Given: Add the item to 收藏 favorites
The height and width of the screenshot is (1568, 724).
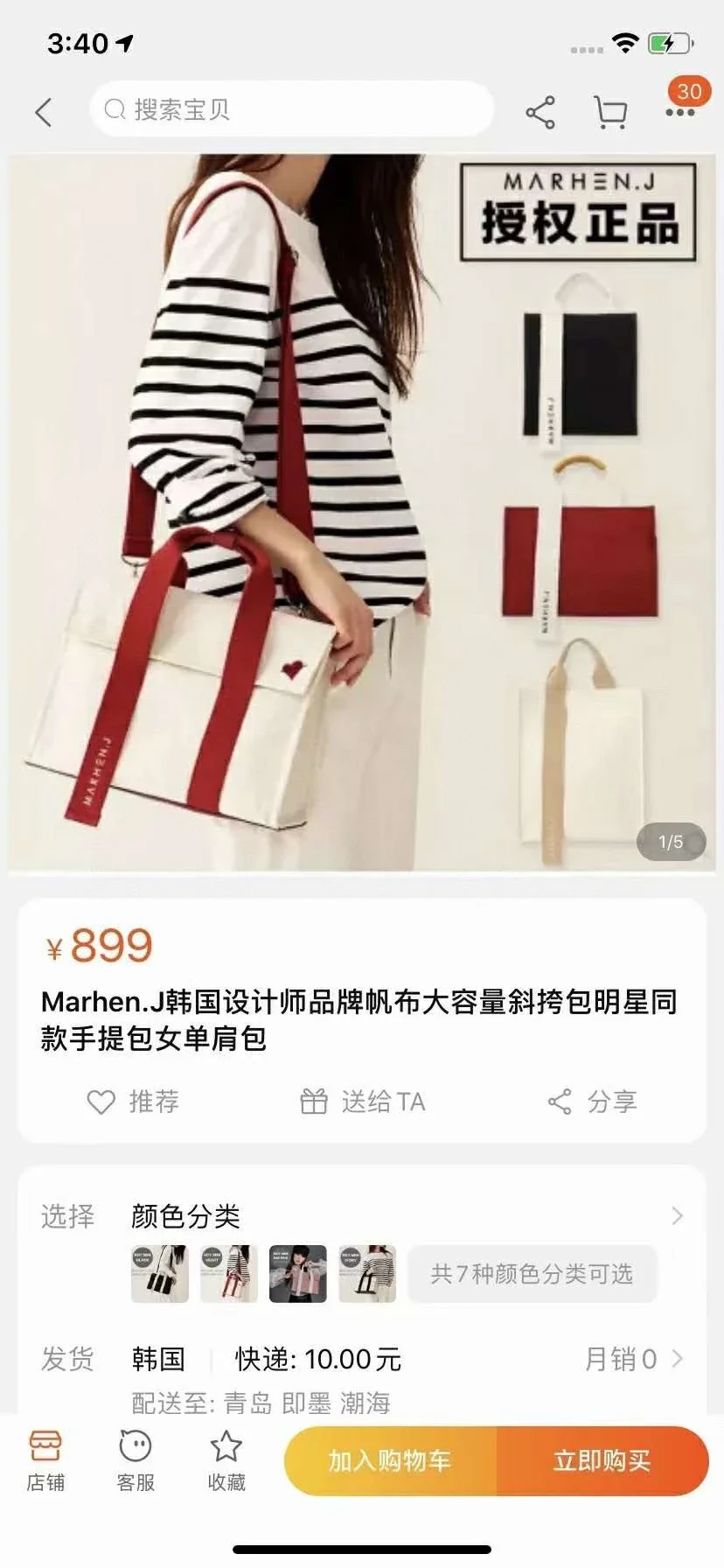Looking at the screenshot, I should [226, 1460].
